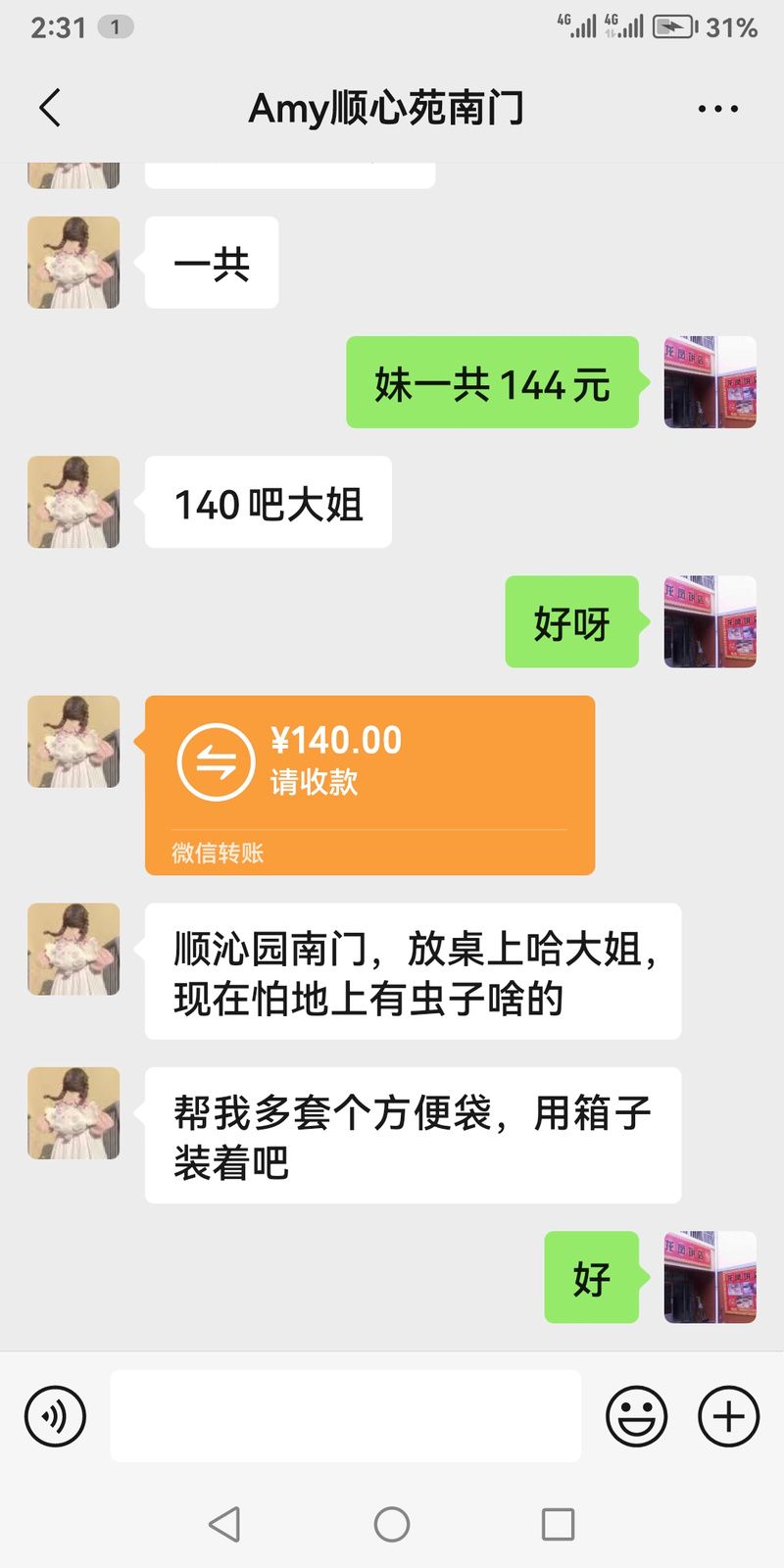Open Amy's avatar next to 140吧大姐
The image size is (784, 1568).
pyautogui.click(x=73, y=502)
